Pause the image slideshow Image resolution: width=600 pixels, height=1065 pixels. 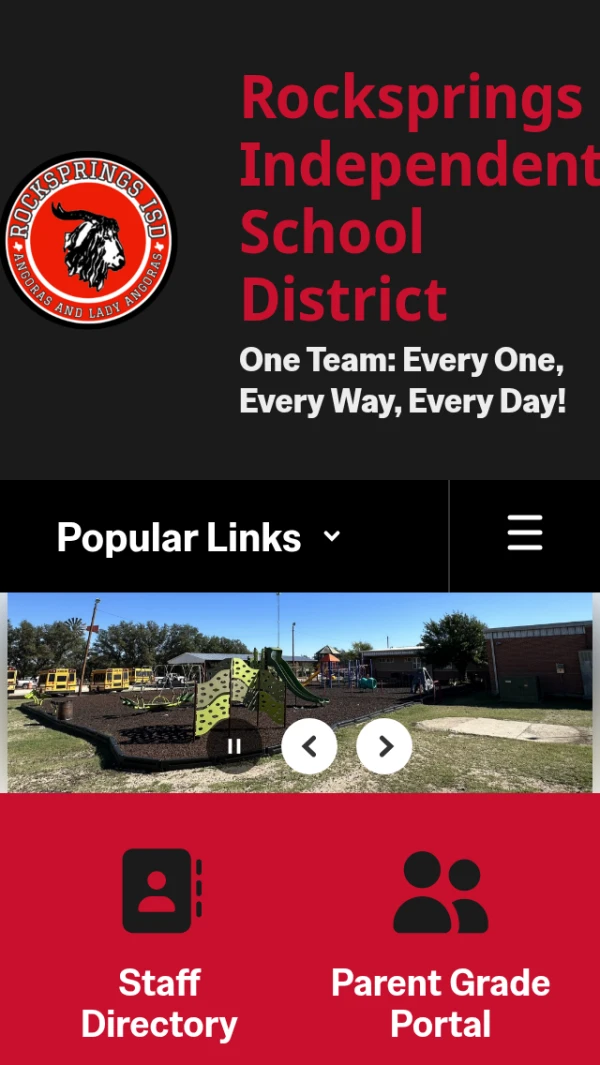234,746
